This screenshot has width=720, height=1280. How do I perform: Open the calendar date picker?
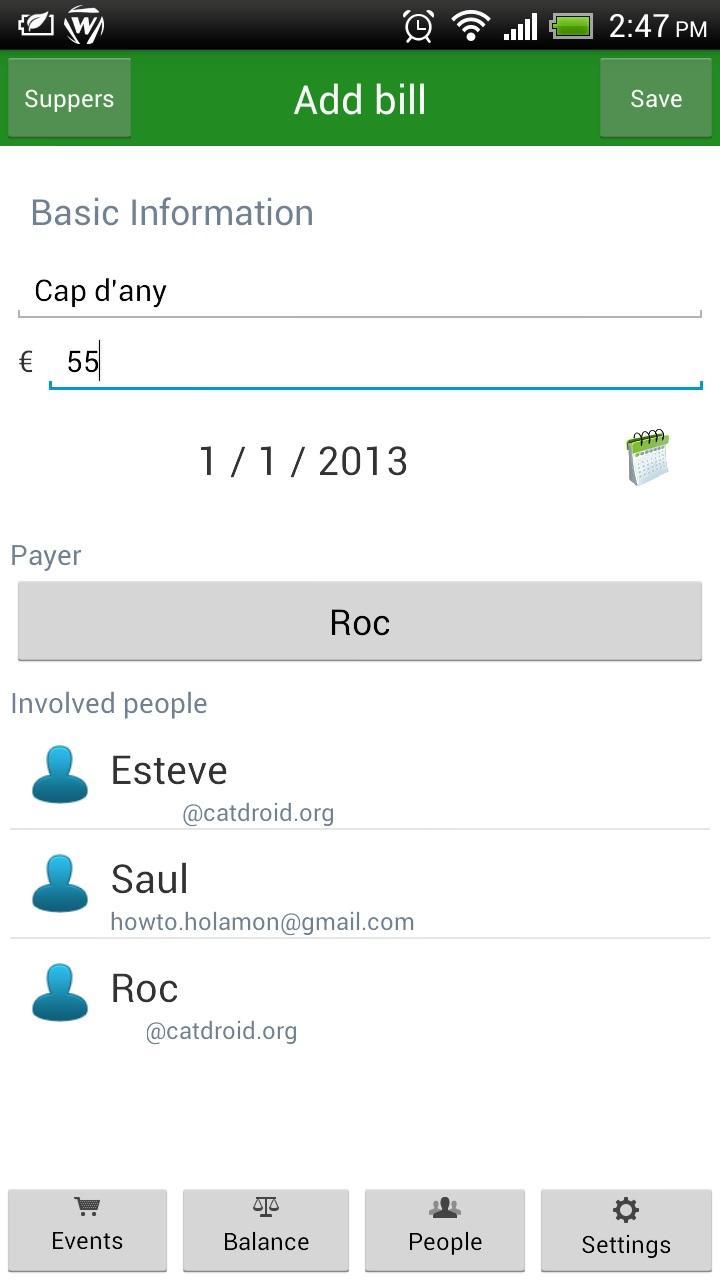click(647, 458)
